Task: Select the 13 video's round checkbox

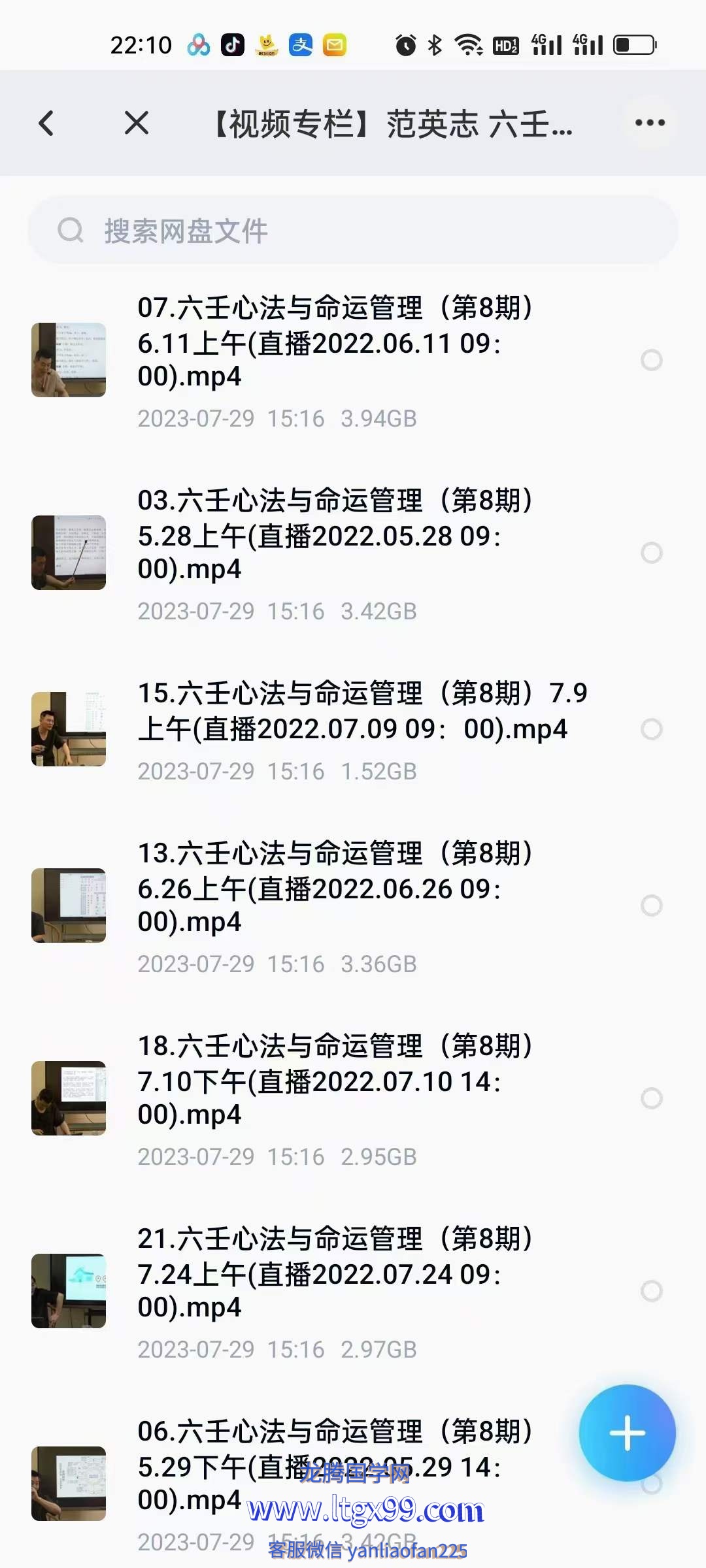Action: [x=651, y=906]
